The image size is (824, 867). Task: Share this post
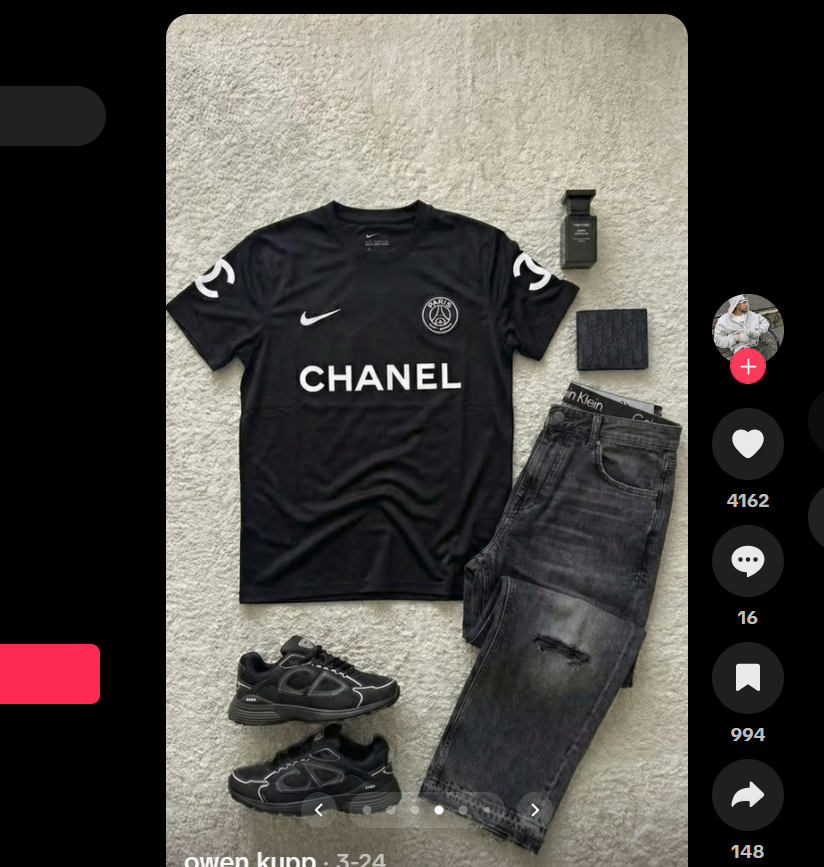(x=747, y=795)
